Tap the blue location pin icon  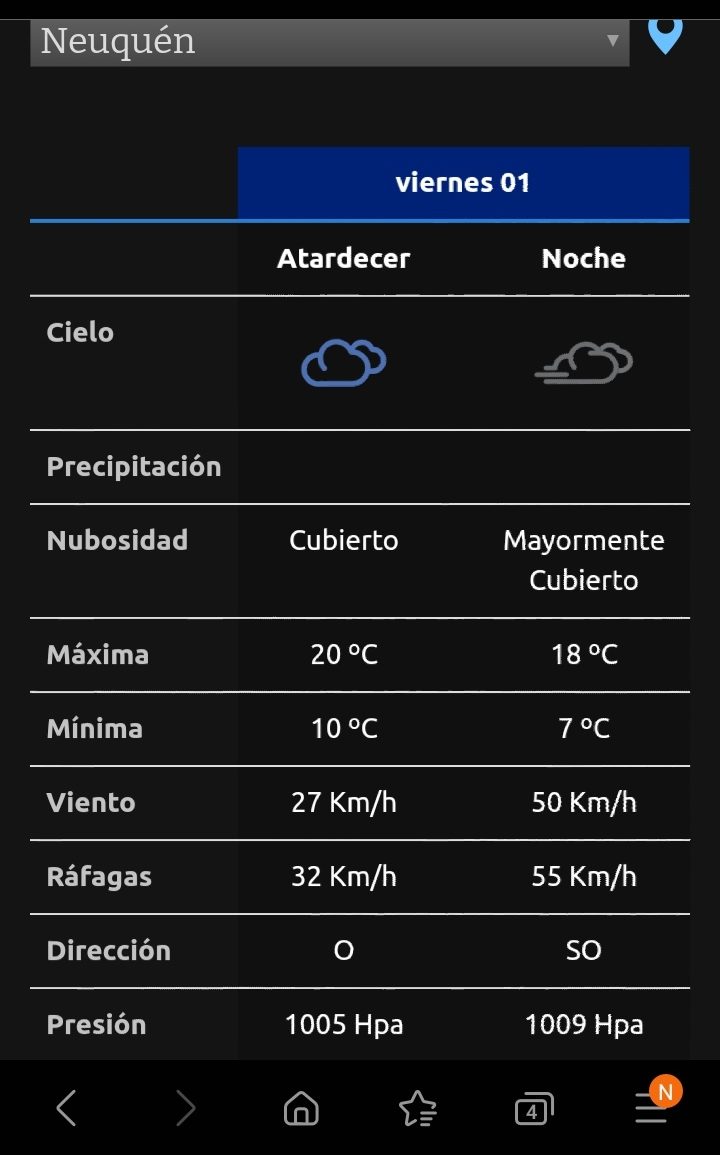(x=665, y=37)
